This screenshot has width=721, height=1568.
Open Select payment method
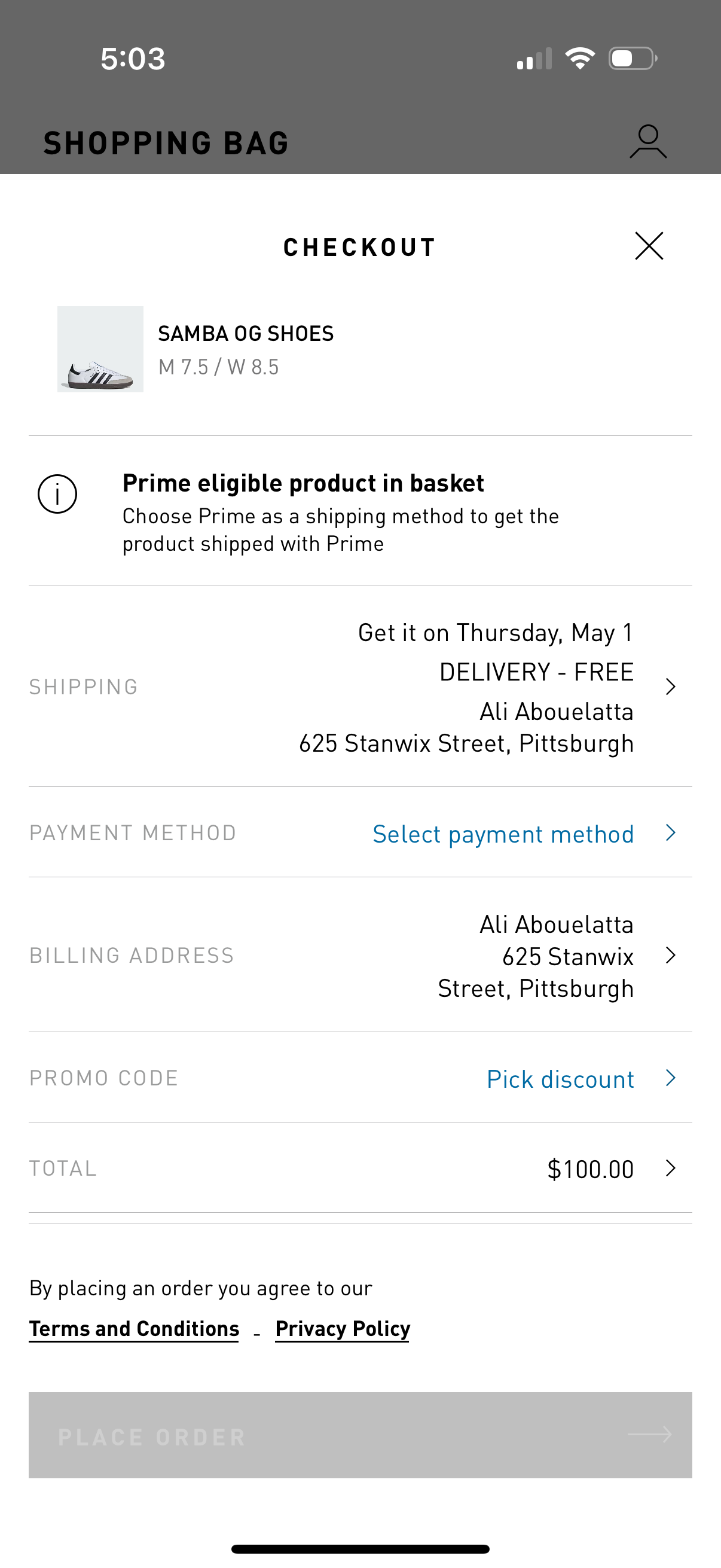click(x=503, y=833)
